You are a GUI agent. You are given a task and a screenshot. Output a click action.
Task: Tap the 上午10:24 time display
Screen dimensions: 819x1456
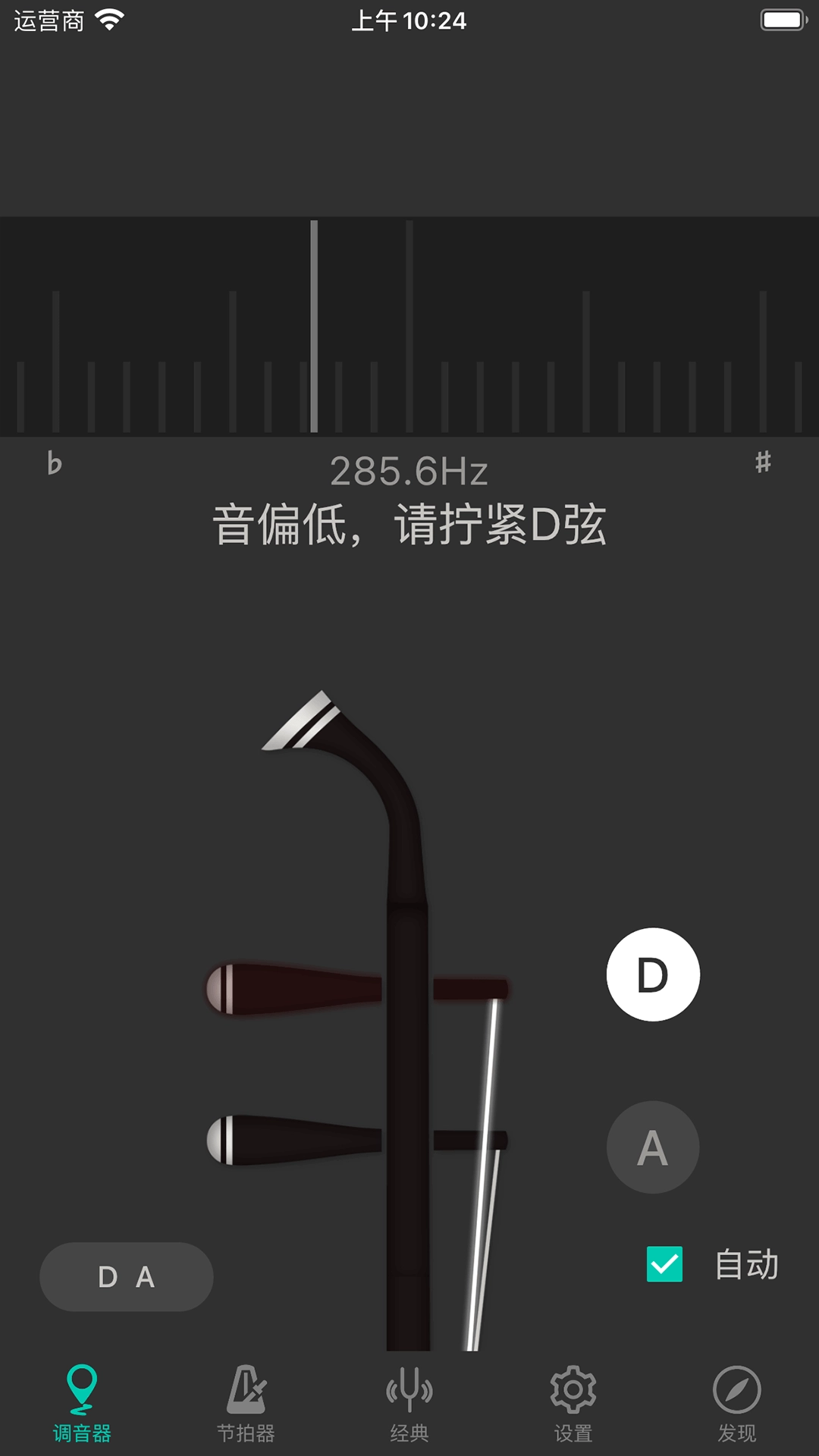point(409,21)
